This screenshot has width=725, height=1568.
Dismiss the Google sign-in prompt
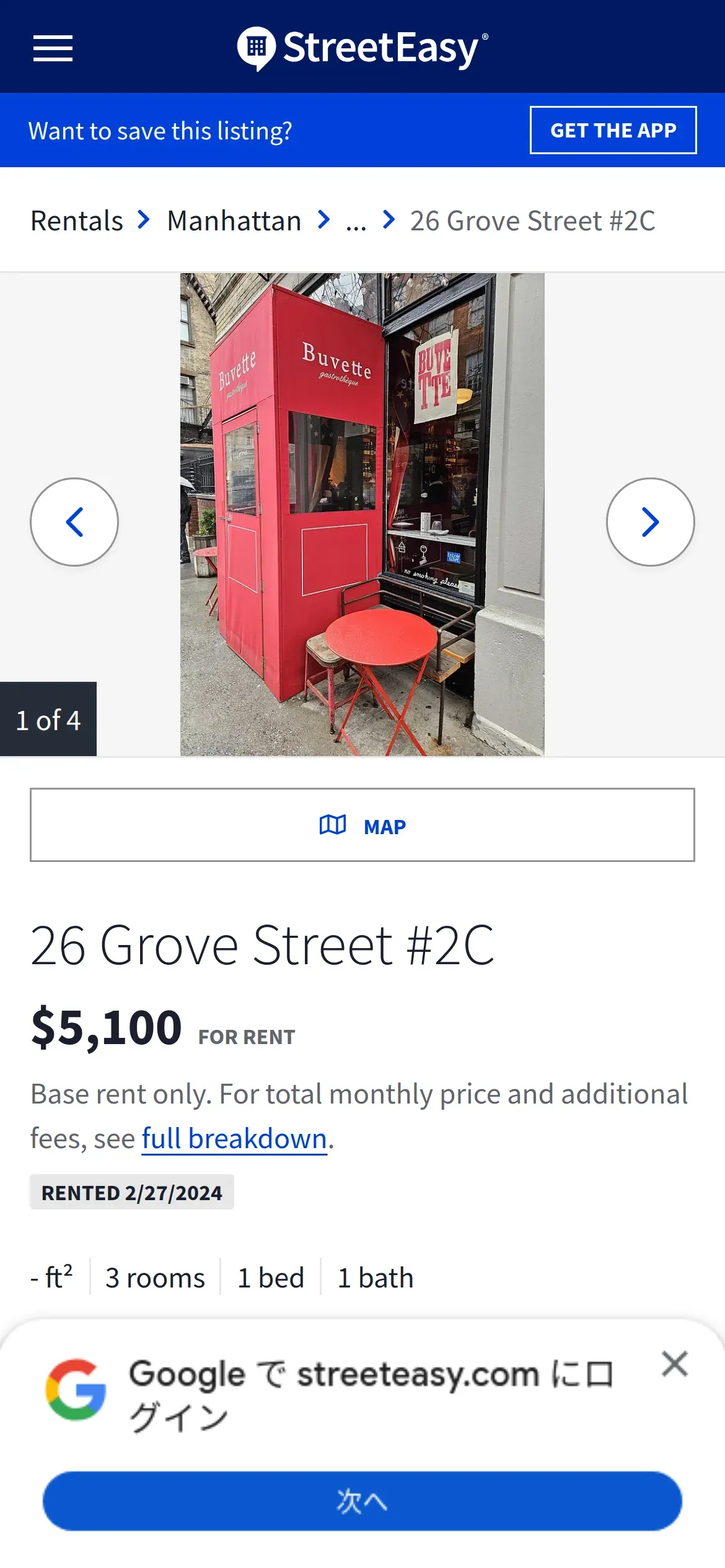[674, 1364]
